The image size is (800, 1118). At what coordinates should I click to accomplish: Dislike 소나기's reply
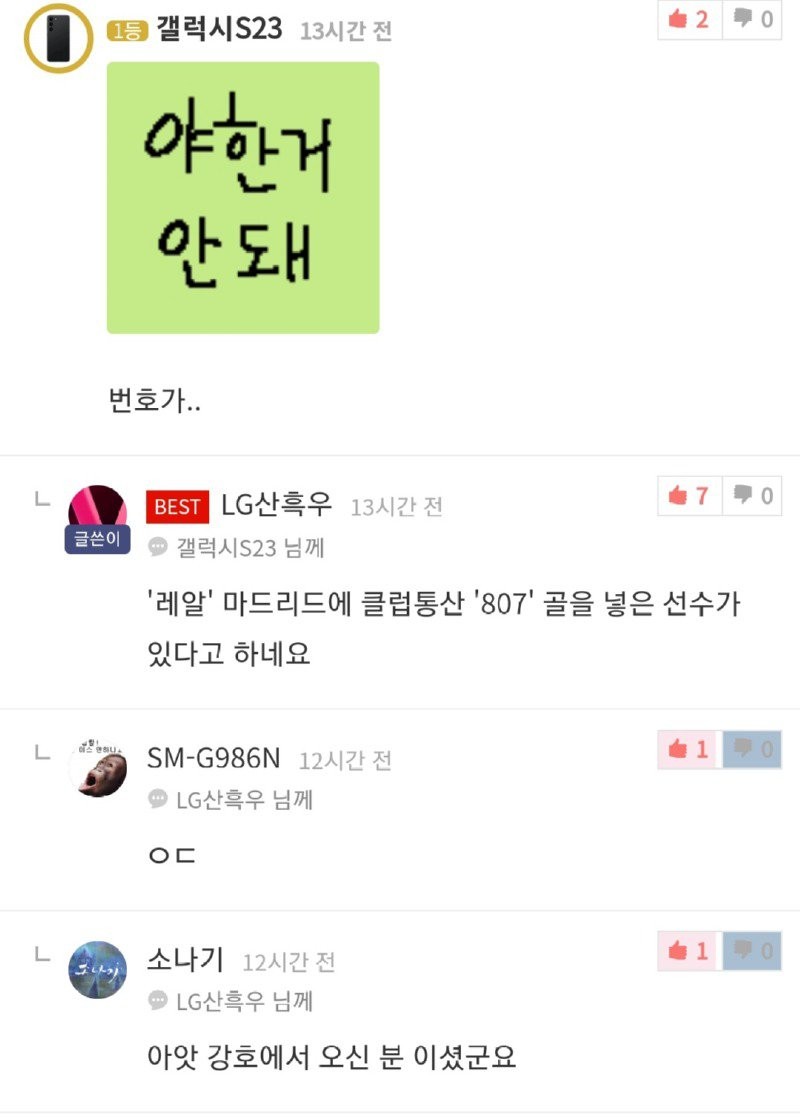[754, 950]
